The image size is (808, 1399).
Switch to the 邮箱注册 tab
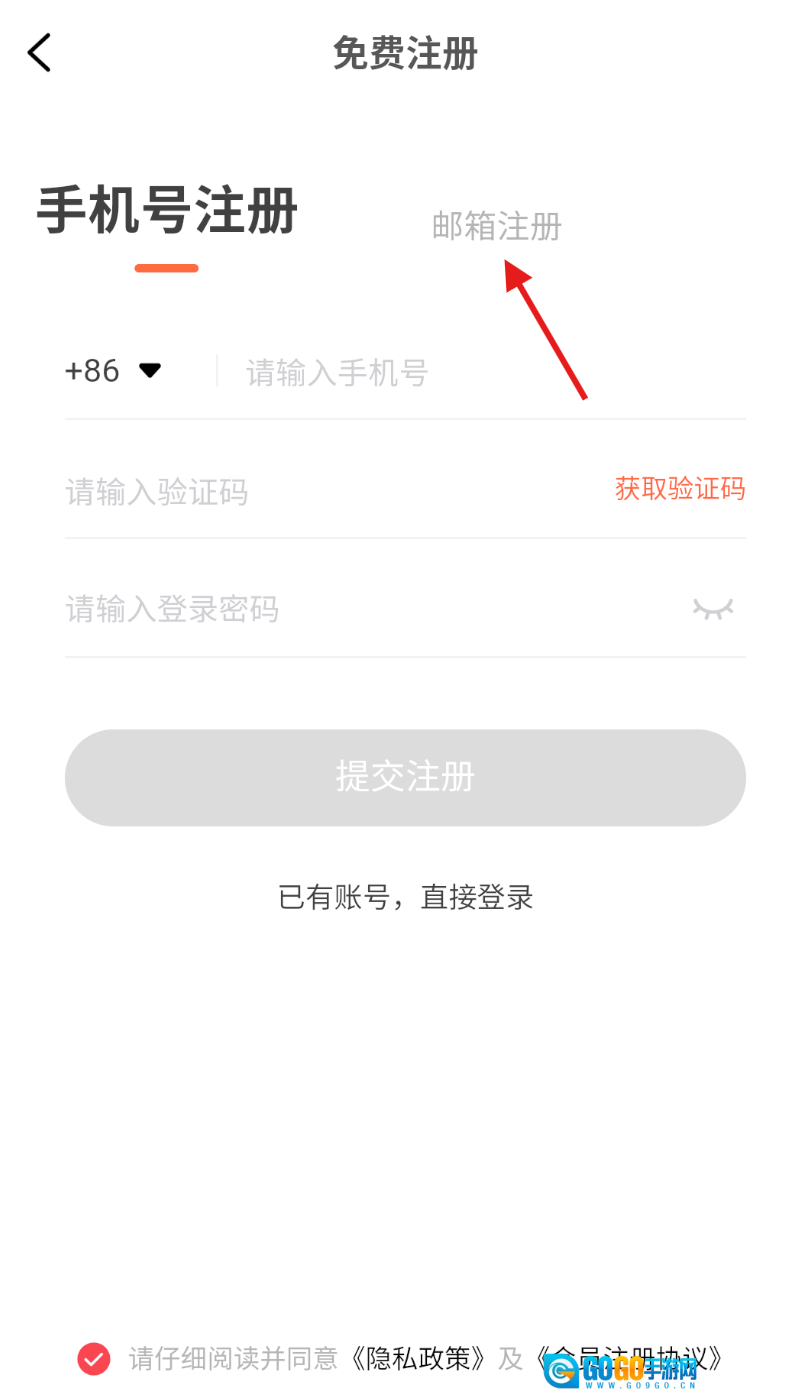pyautogui.click(x=496, y=227)
